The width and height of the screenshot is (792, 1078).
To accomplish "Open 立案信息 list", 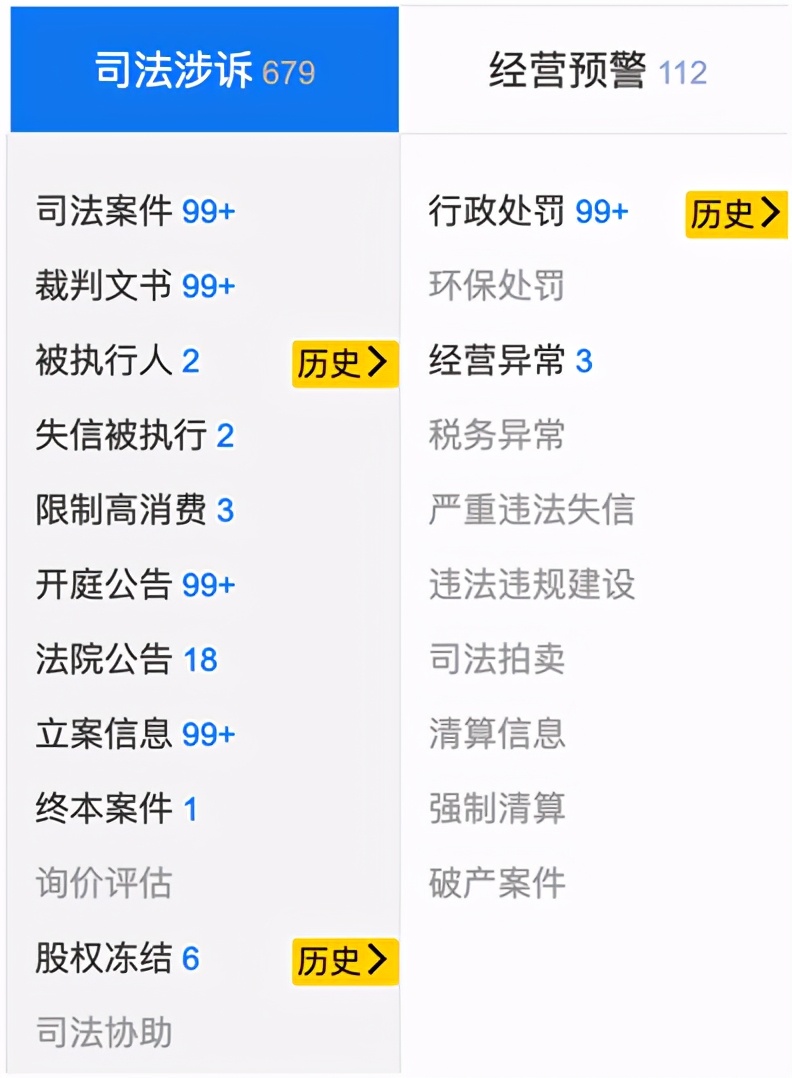I will 135,735.
